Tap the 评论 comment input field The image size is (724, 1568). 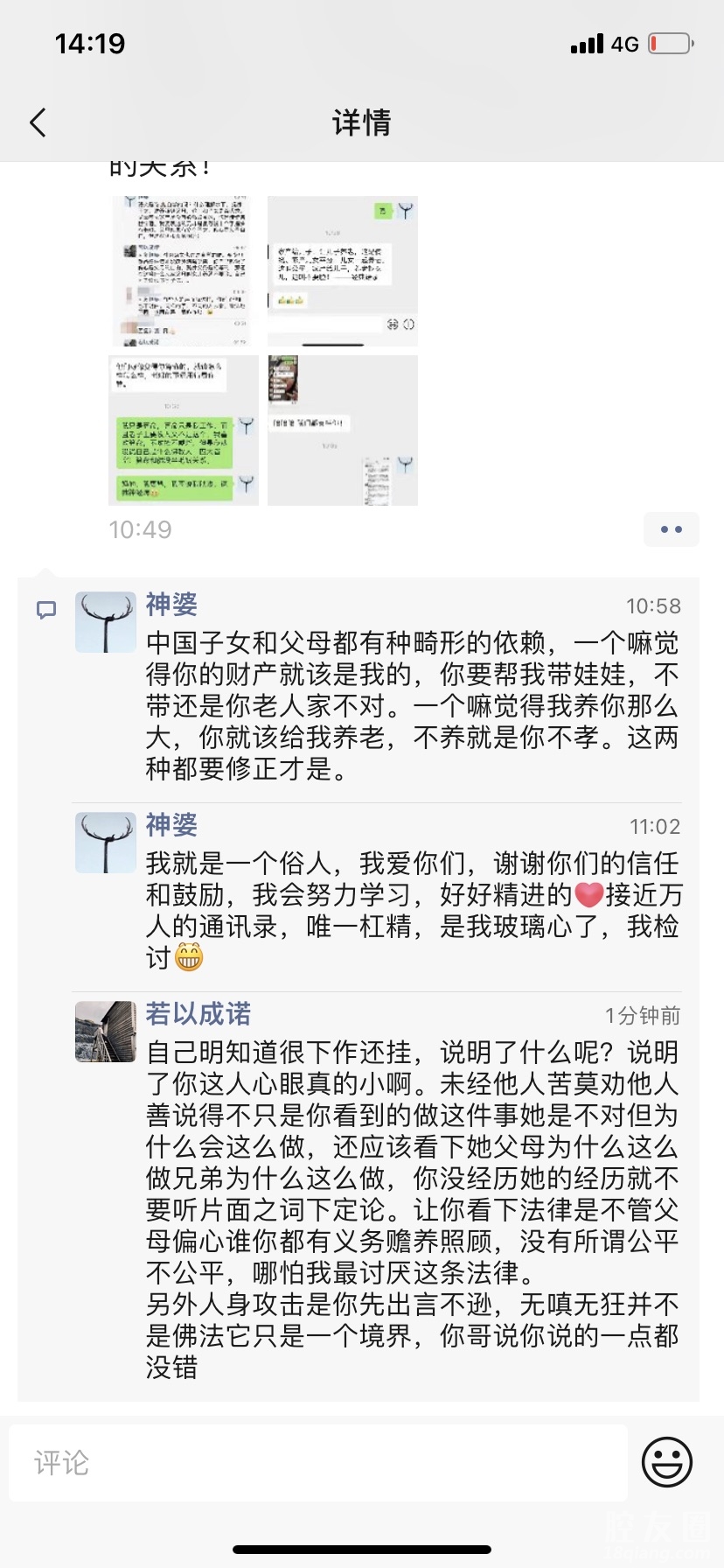[318, 1463]
